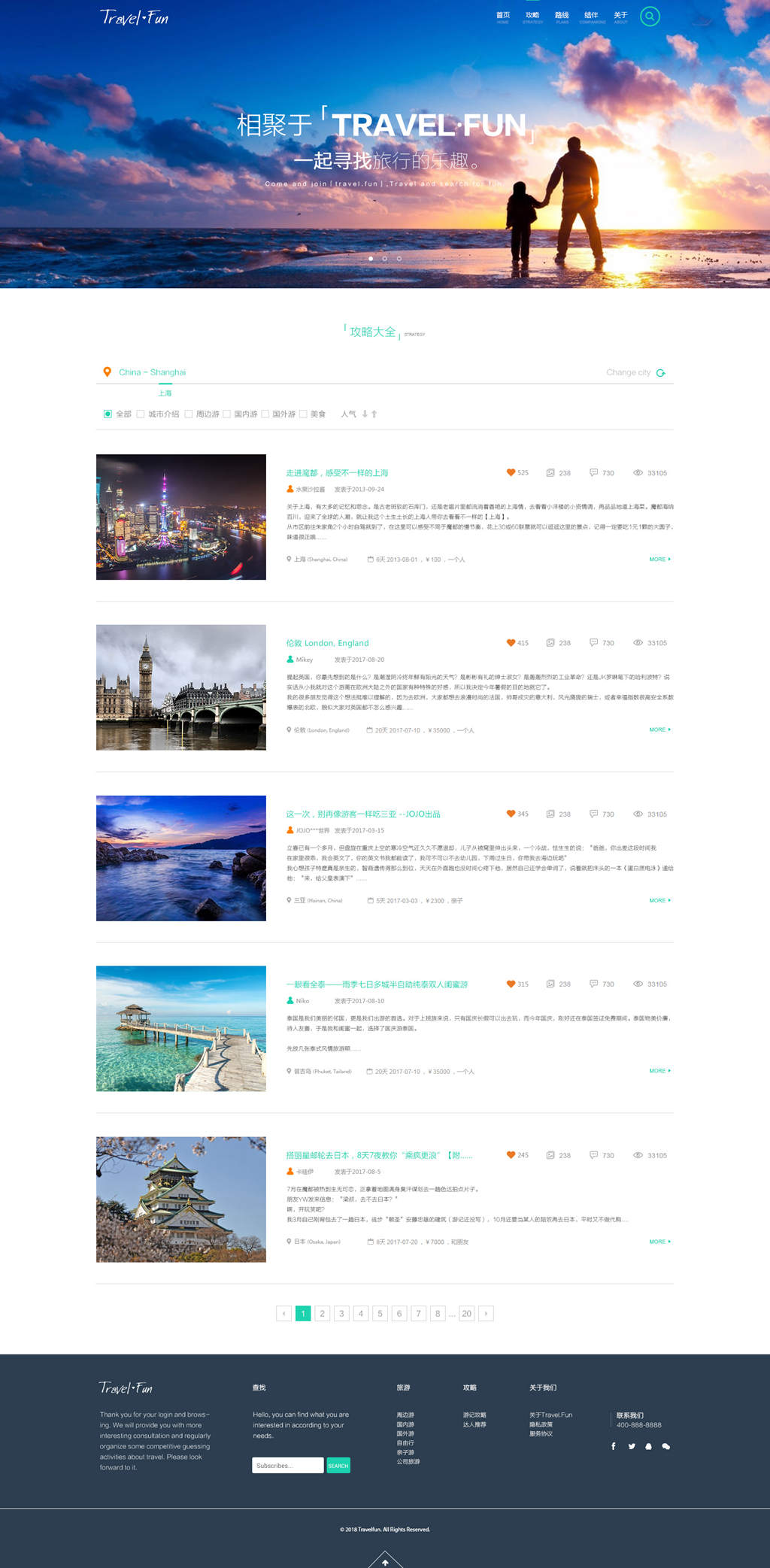Viewport: 770px width, 1568px height.
Task: Tap back-to-top arrow at page bottom
Action: [x=385, y=1560]
